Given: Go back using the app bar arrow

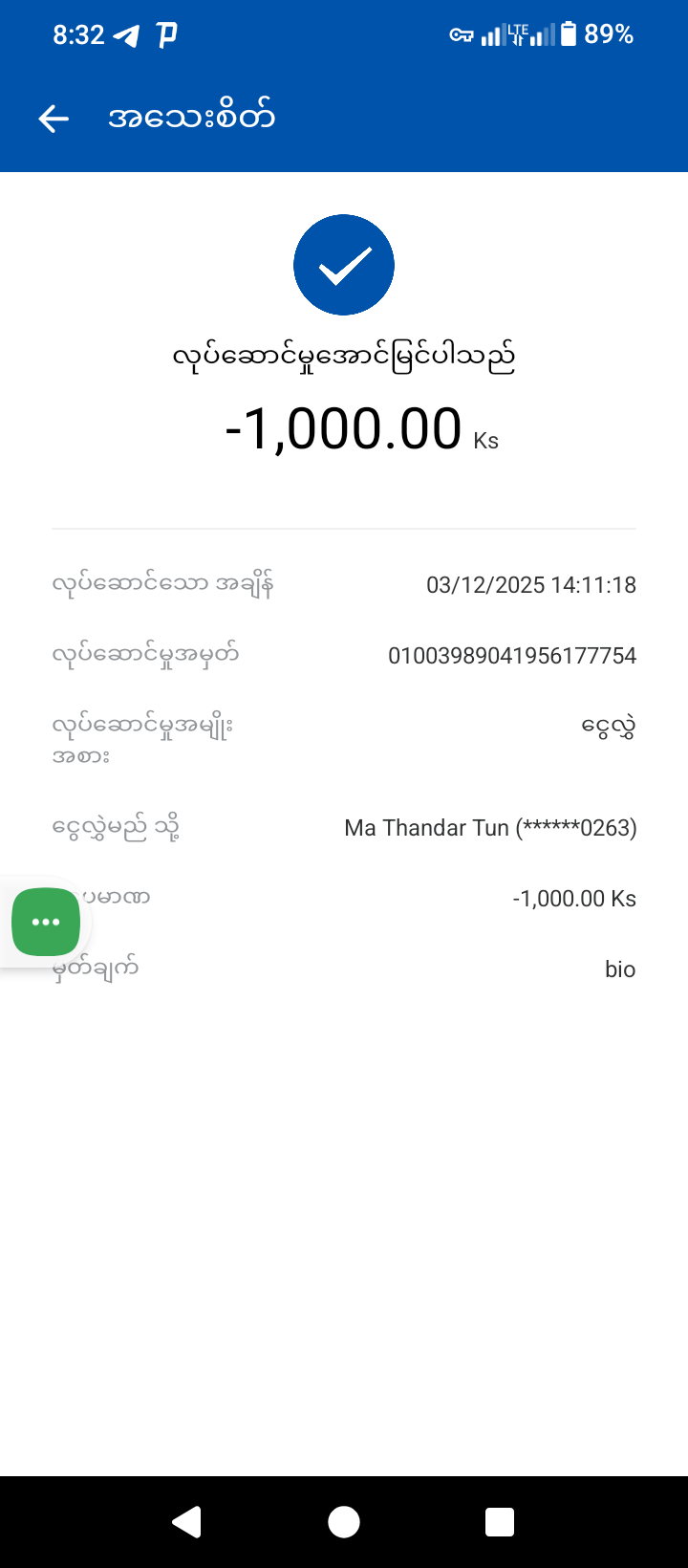Looking at the screenshot, I should (x=54, y=119).
